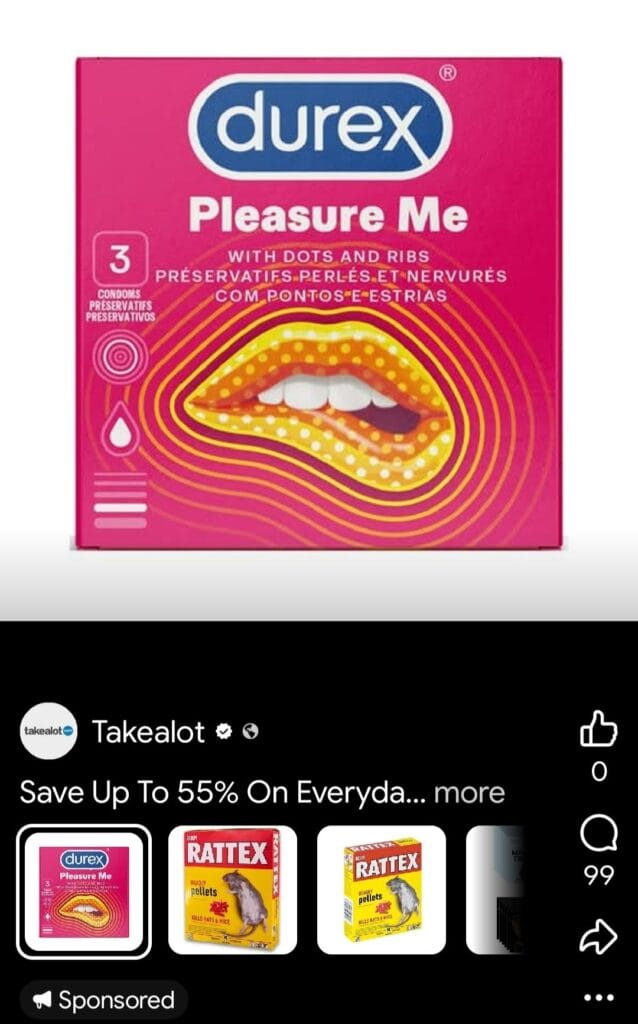
Task: Open the main Durex product image
Action: click(318, 300)
